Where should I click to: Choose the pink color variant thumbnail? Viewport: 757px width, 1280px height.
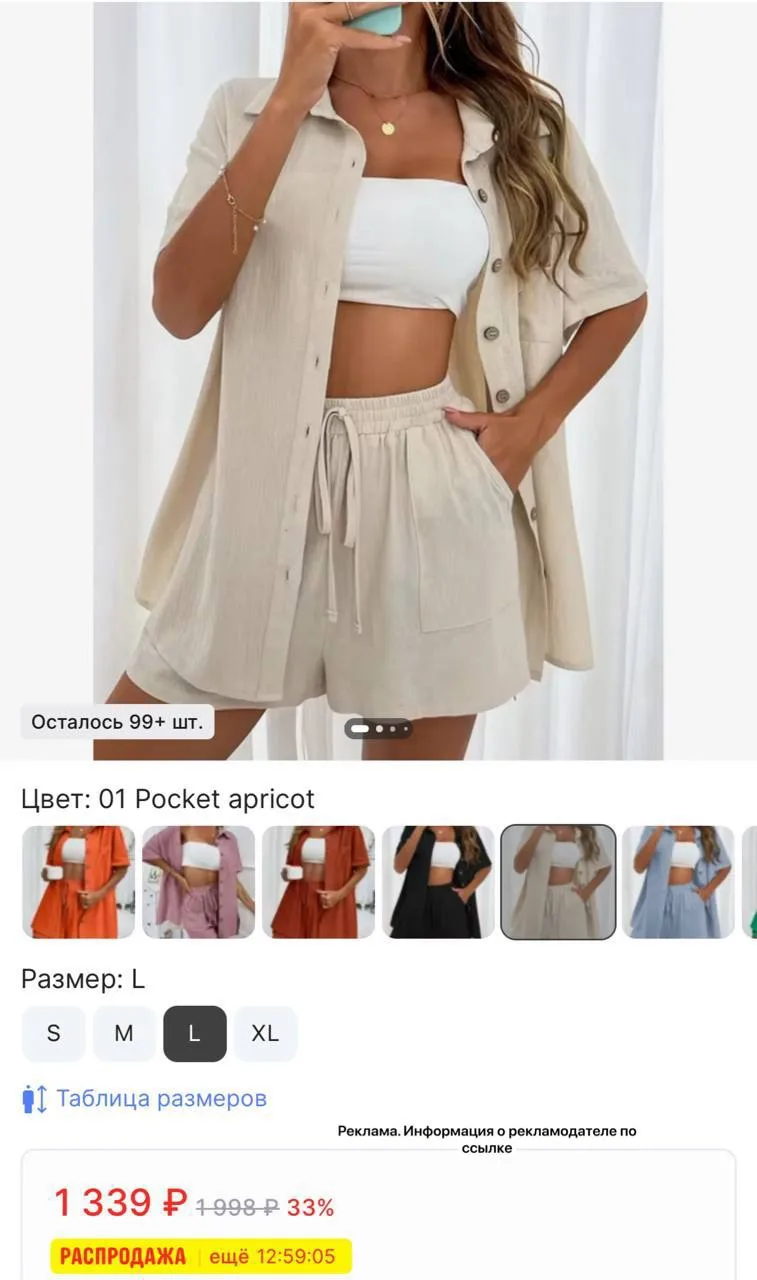point(198,882)
